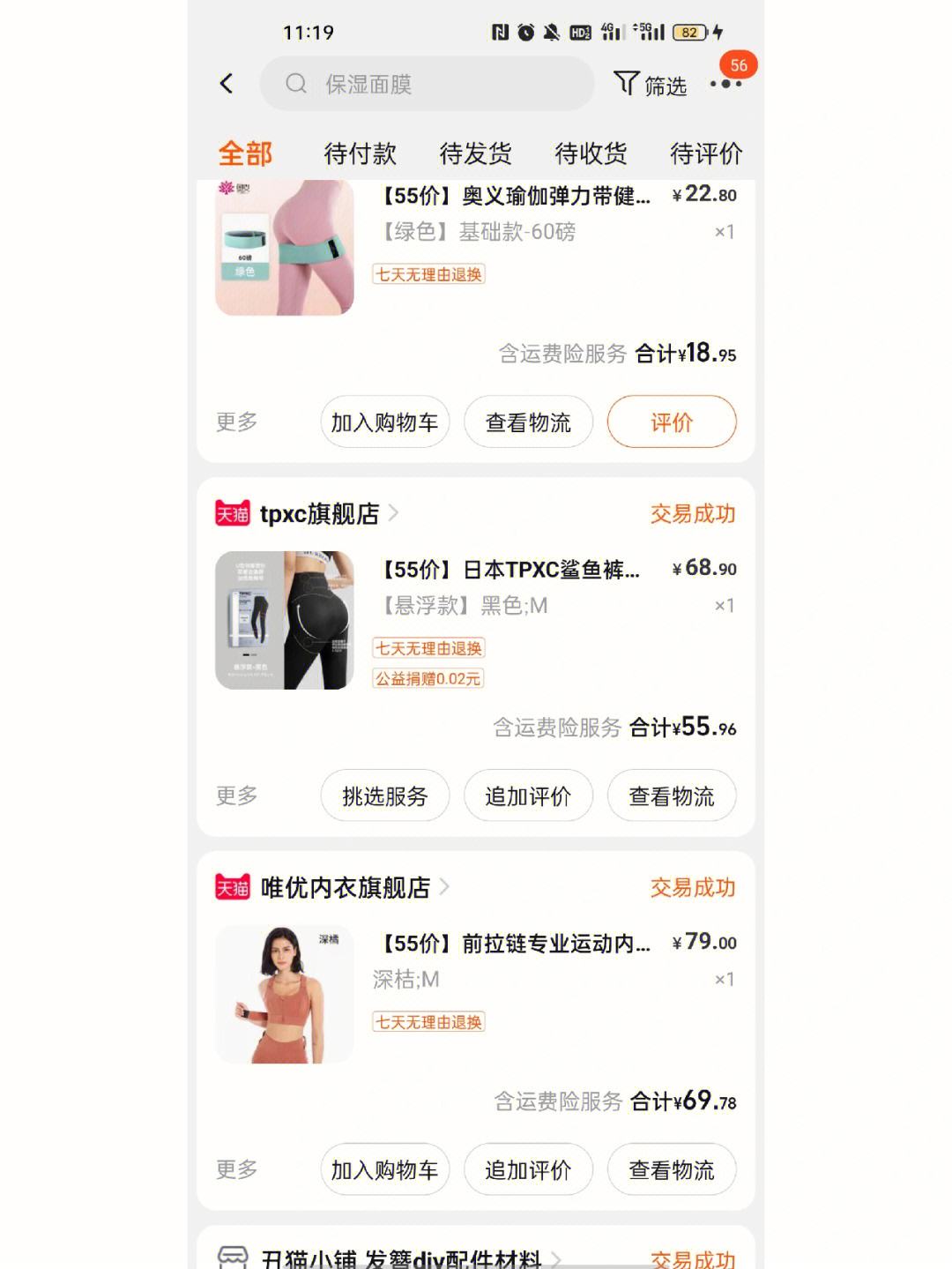Viewport: 952px width, 1269px height.
Task: Open the 唯优内衣旗舰店 store page
Action: (x=345, y=887)
